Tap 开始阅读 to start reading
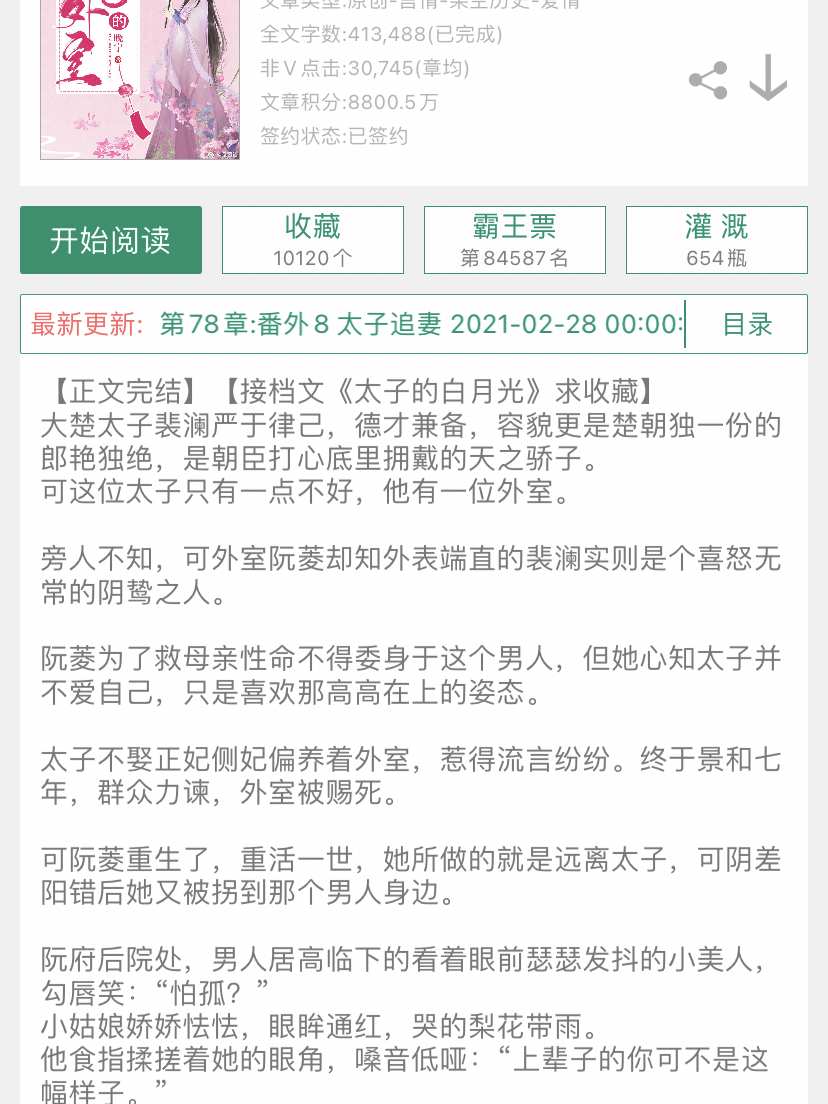 pos(111,240)
